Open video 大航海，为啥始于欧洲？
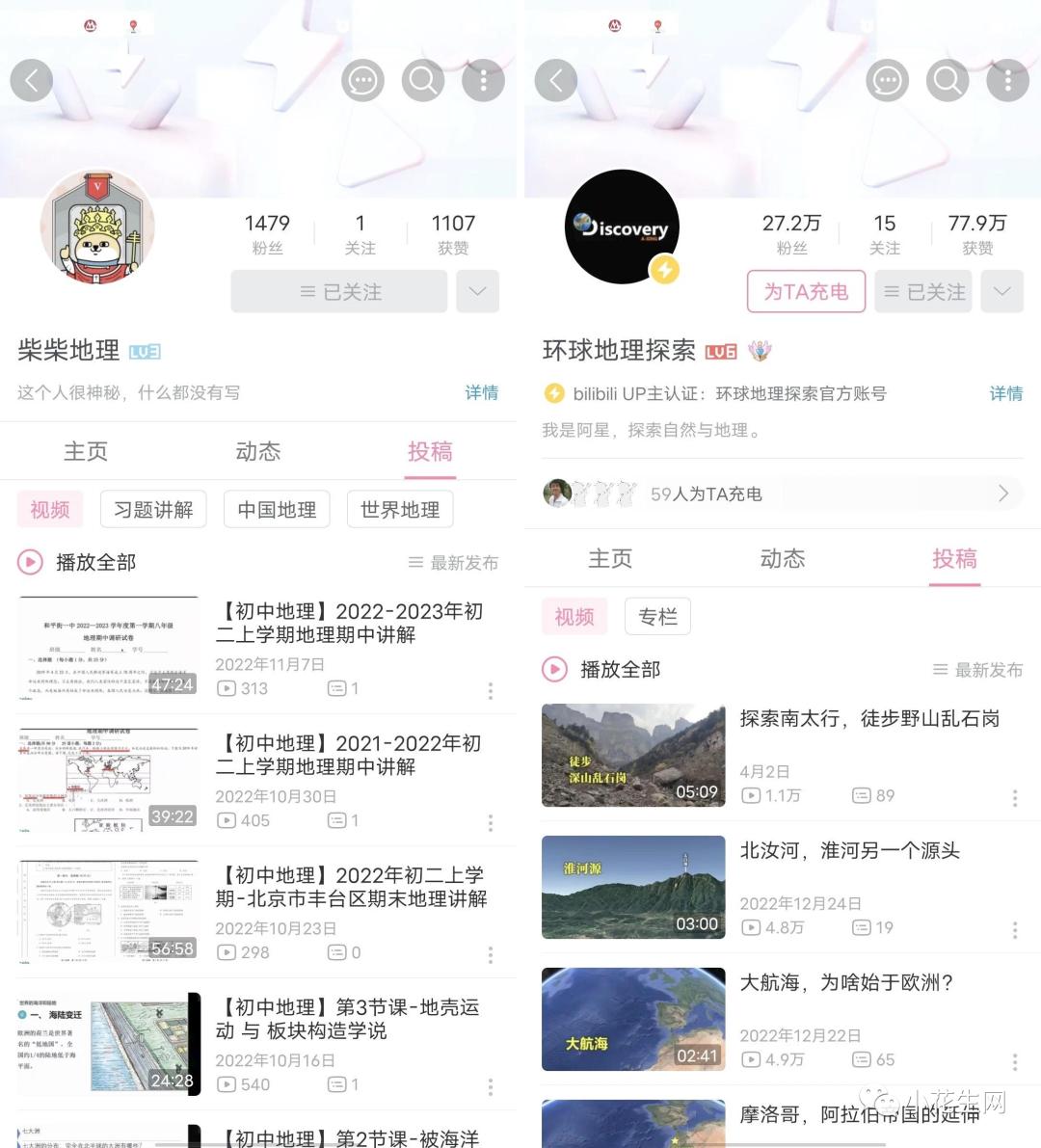 tap(846, 983)
